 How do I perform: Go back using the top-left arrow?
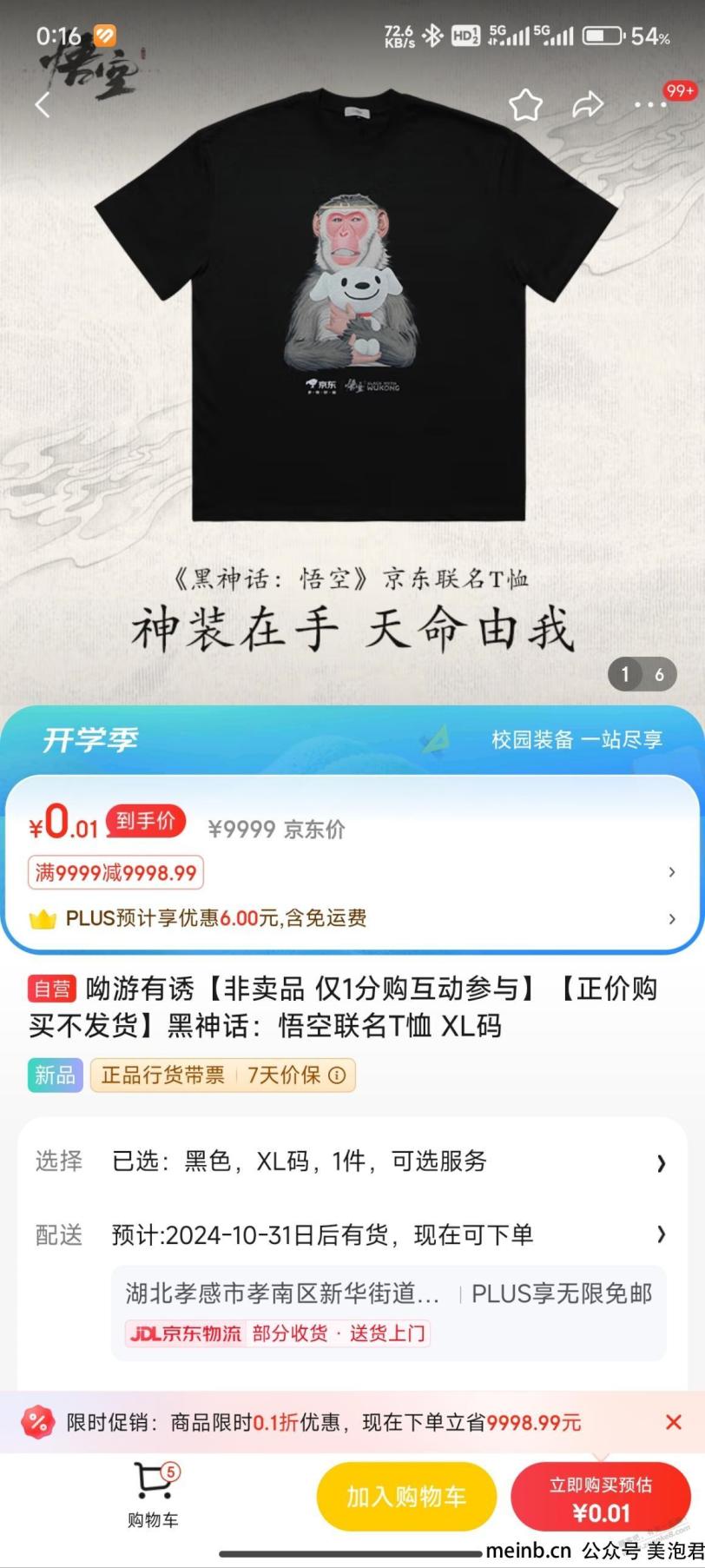(x=43, y=106)
